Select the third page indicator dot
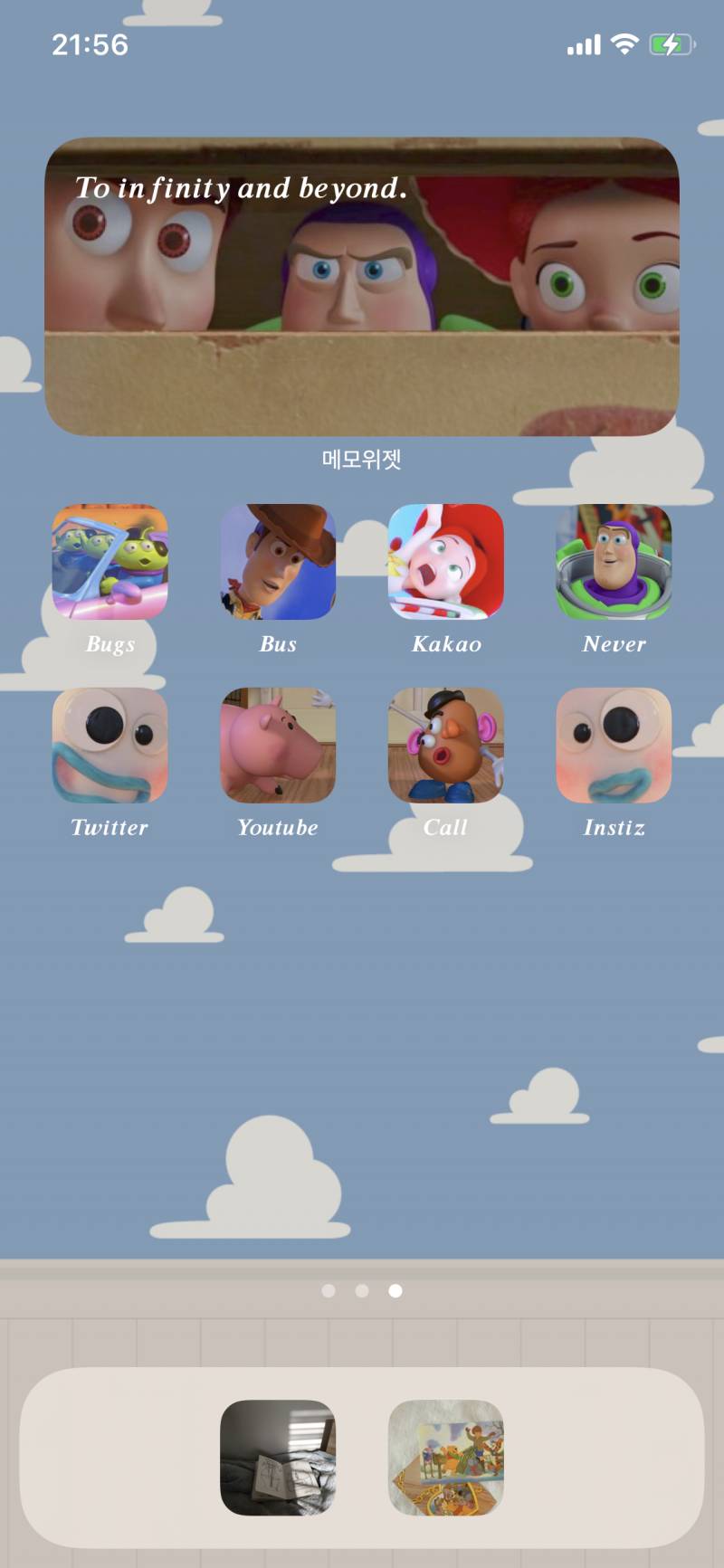Viewport: 724px width, 1568px height. click(x=395, y=1291)
